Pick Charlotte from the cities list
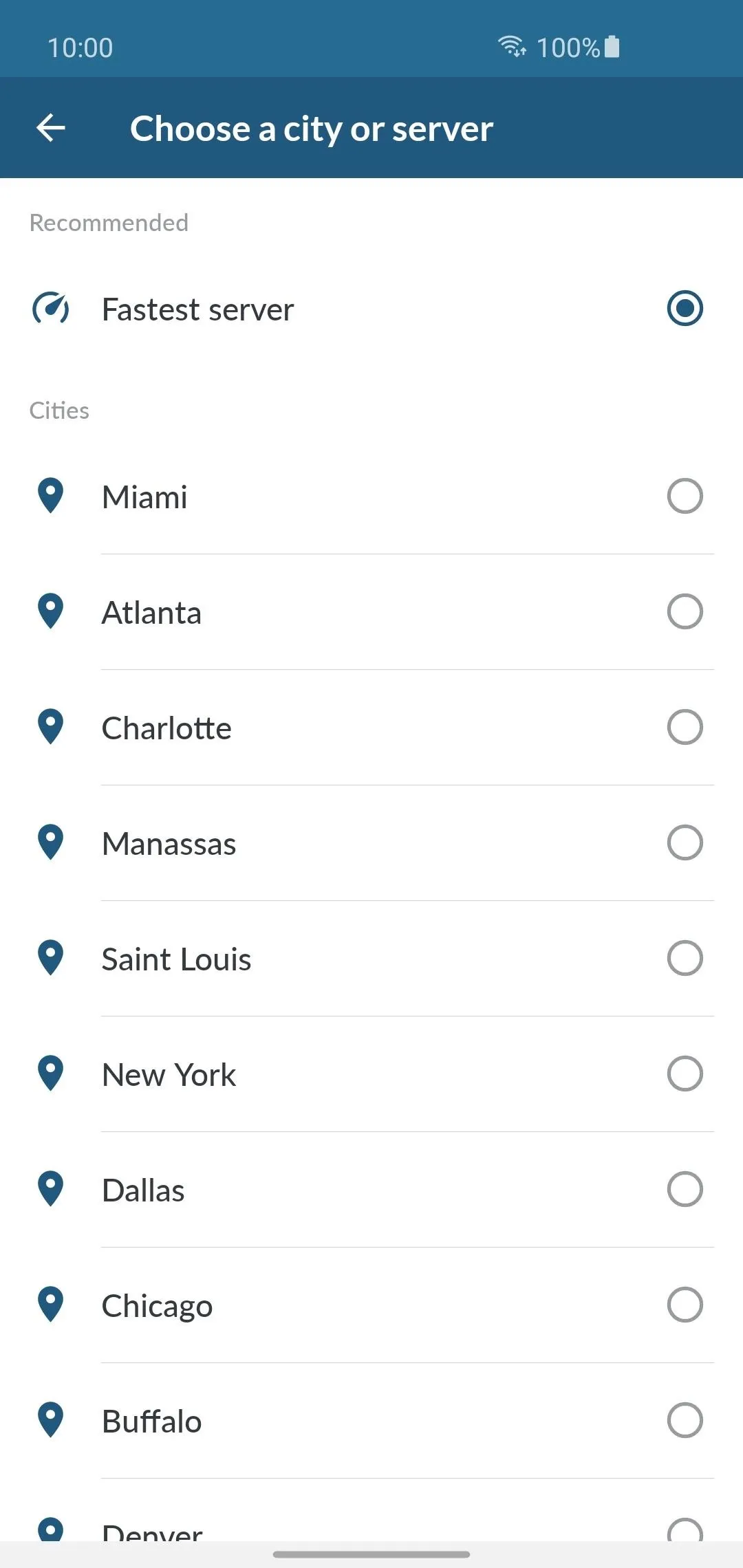The width and height of the screenshot is (743, 1568). [371, 728]
